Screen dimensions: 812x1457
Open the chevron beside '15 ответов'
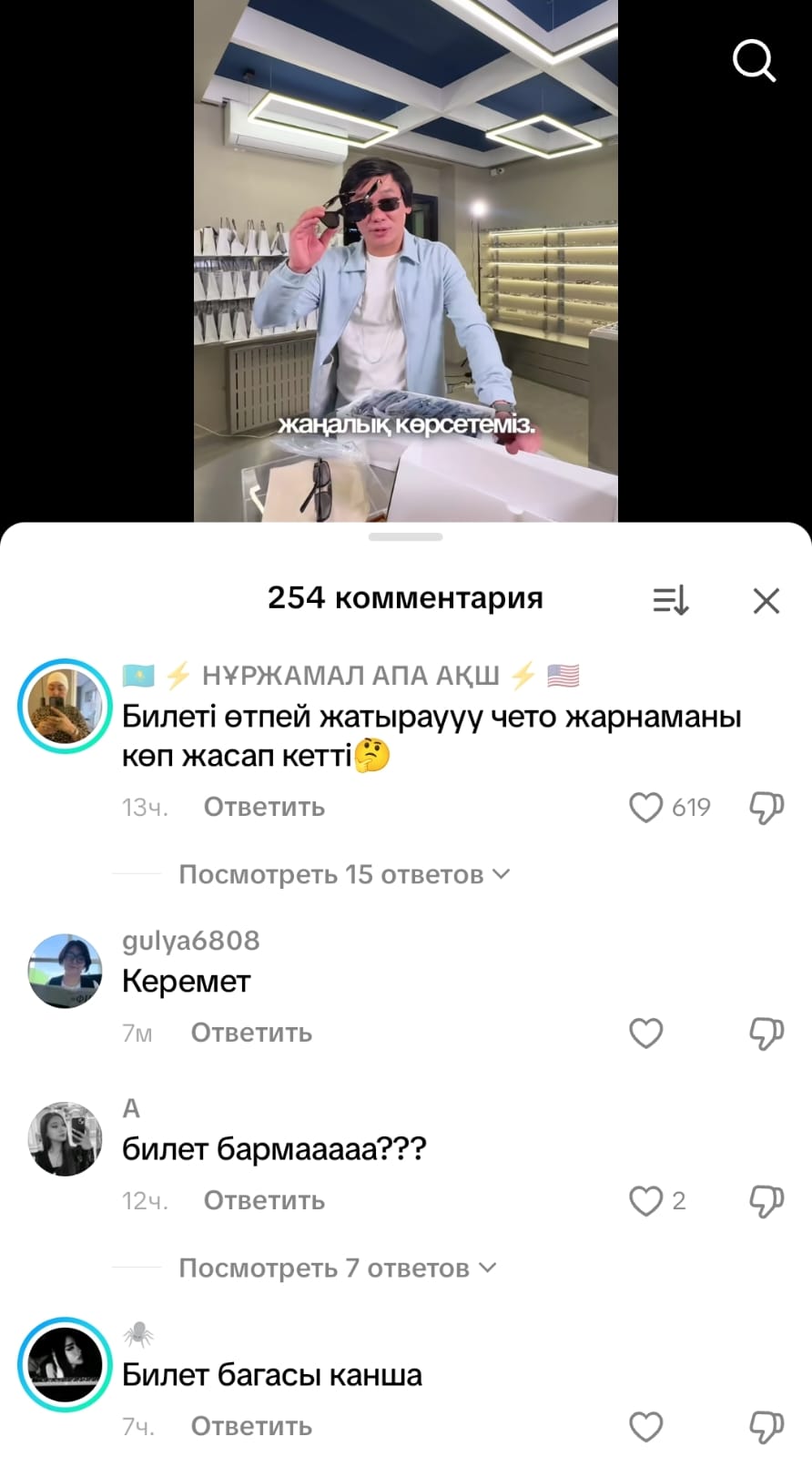[500, 873]
